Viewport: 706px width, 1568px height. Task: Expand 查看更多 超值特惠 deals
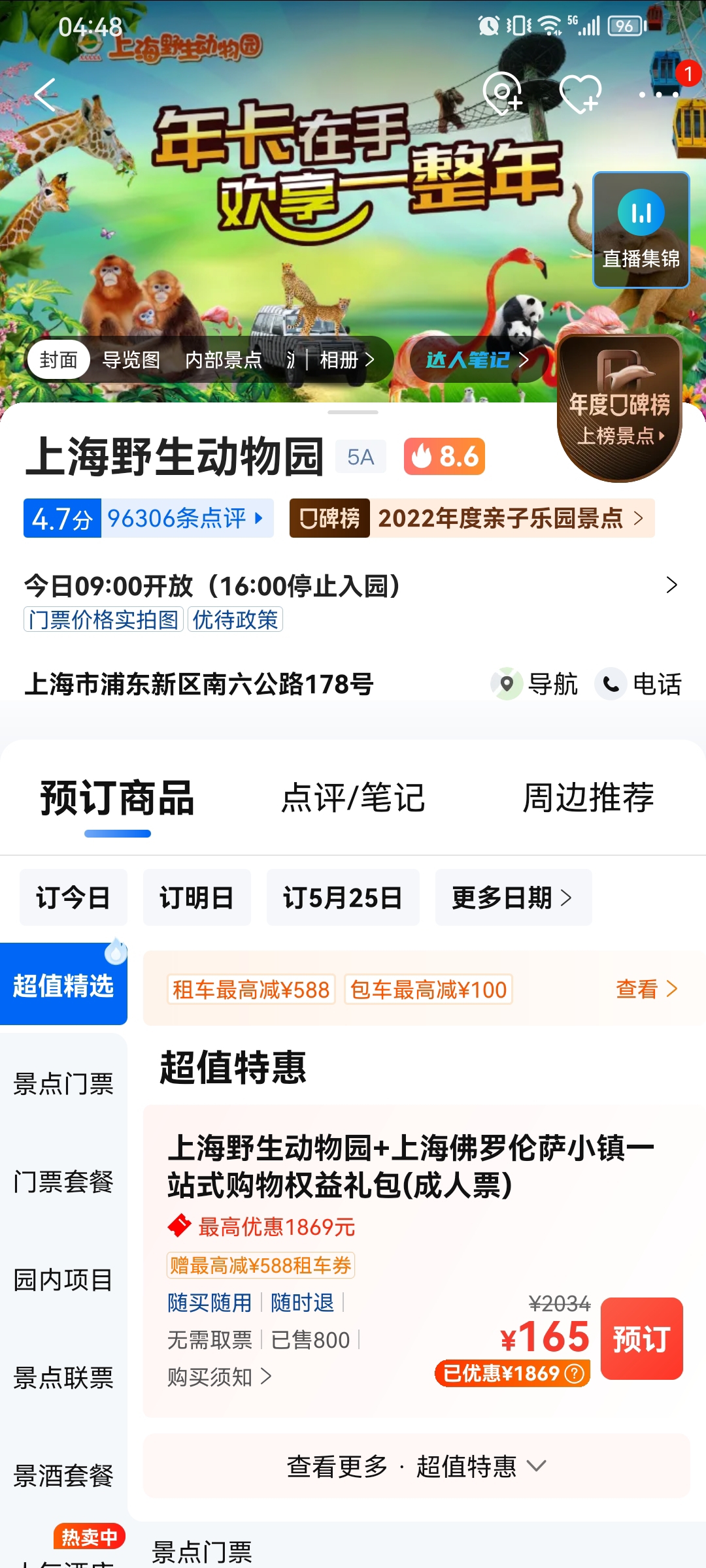(416, 1466)
